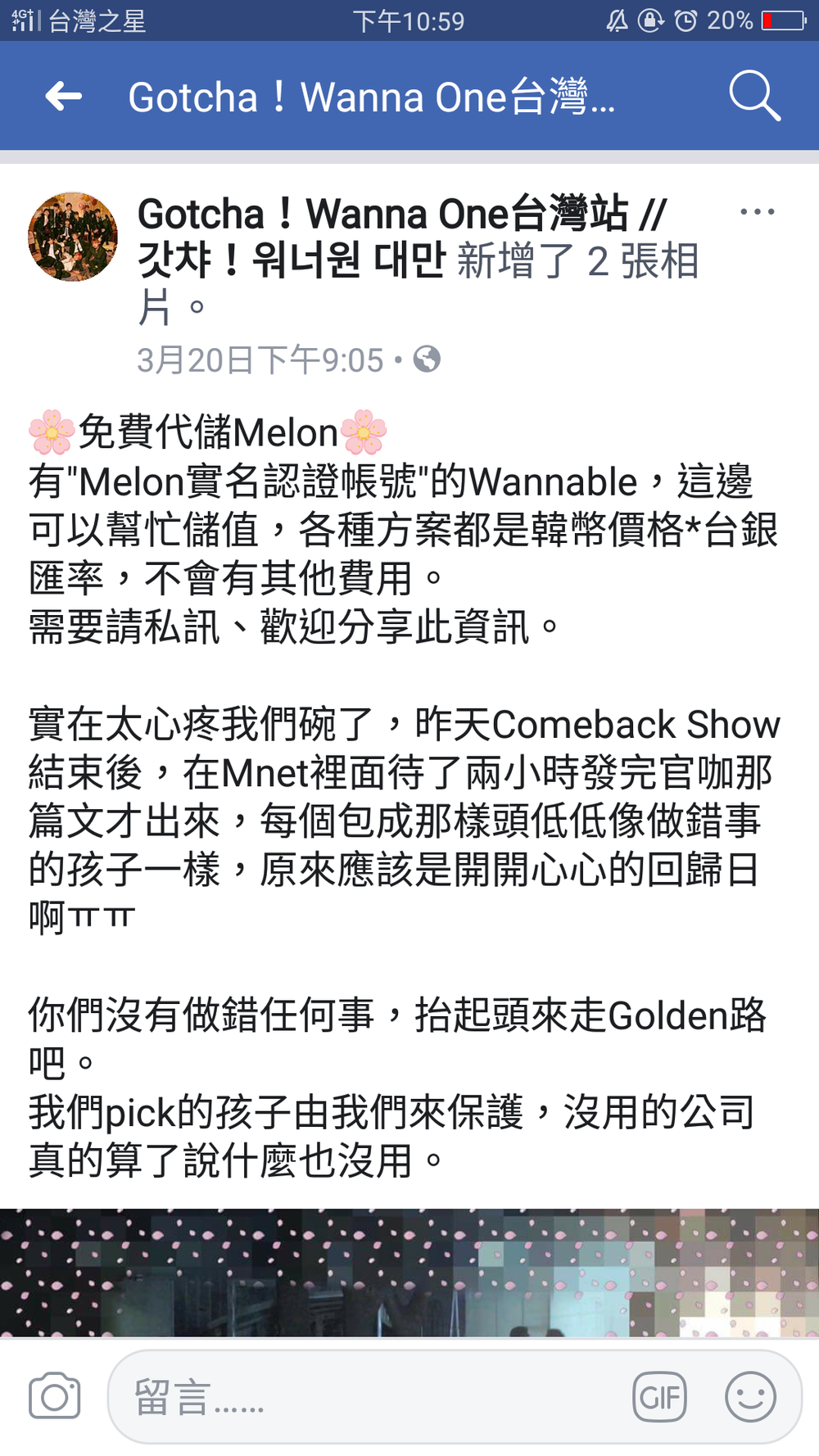Screen dimensions: 819x1456
Task: Add a GIF to the comment
Action: tap(659, 1397)
